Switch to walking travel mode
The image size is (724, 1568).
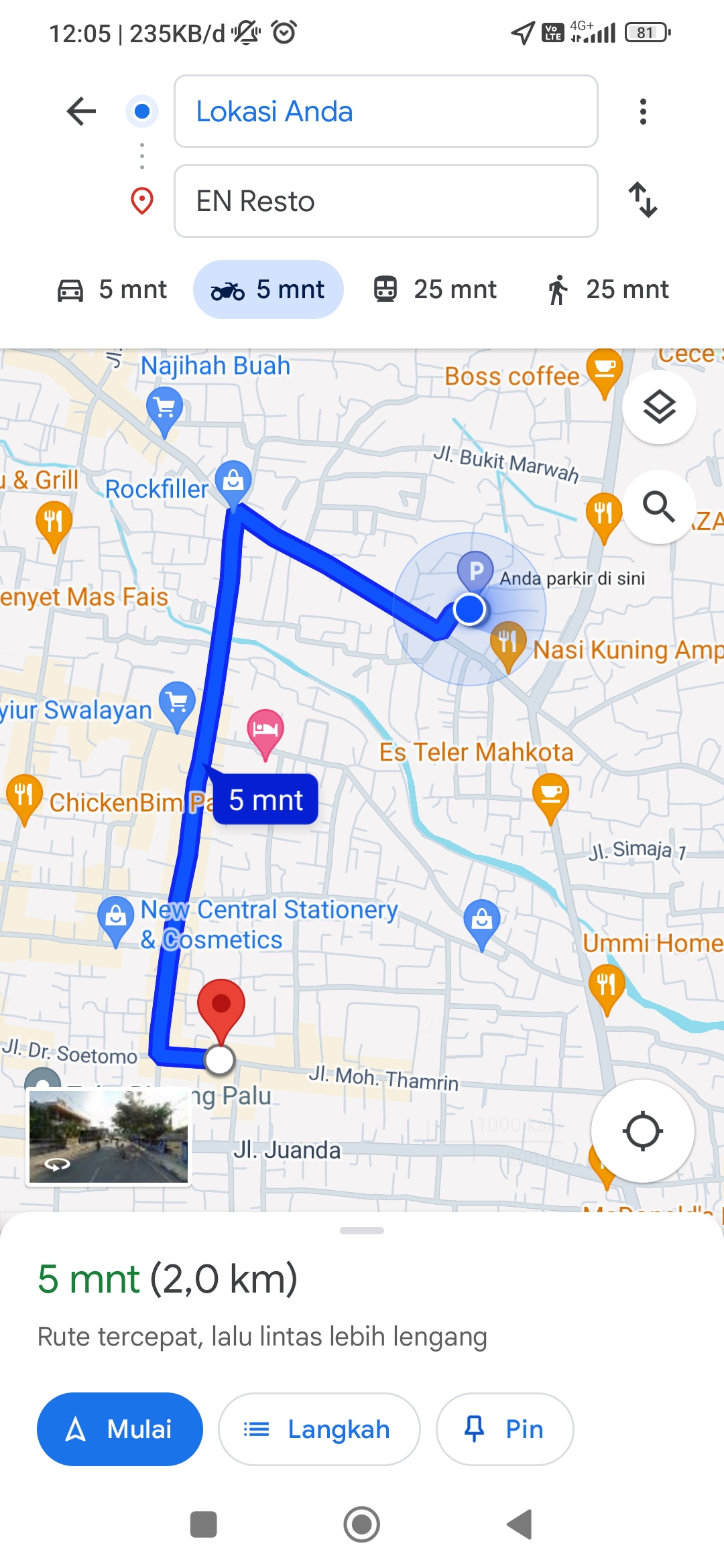[x=607, y=289]
